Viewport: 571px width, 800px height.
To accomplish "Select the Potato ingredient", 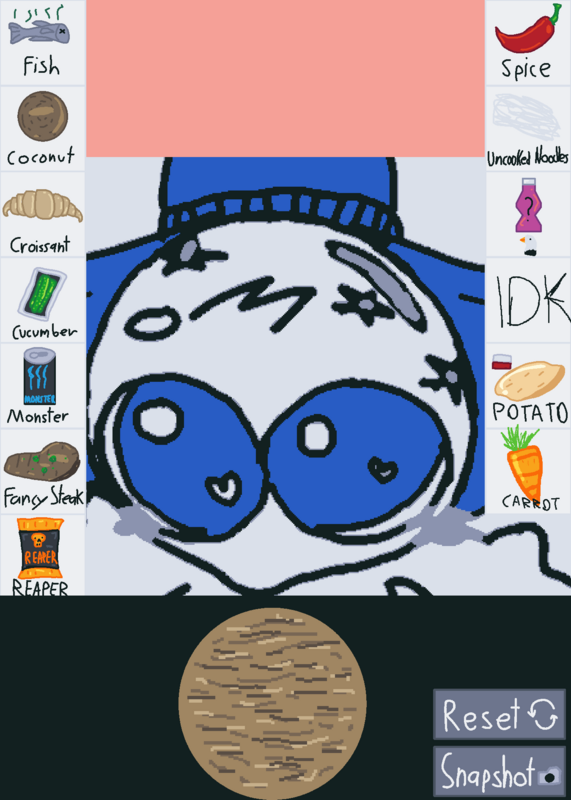I will coord(528,386).
